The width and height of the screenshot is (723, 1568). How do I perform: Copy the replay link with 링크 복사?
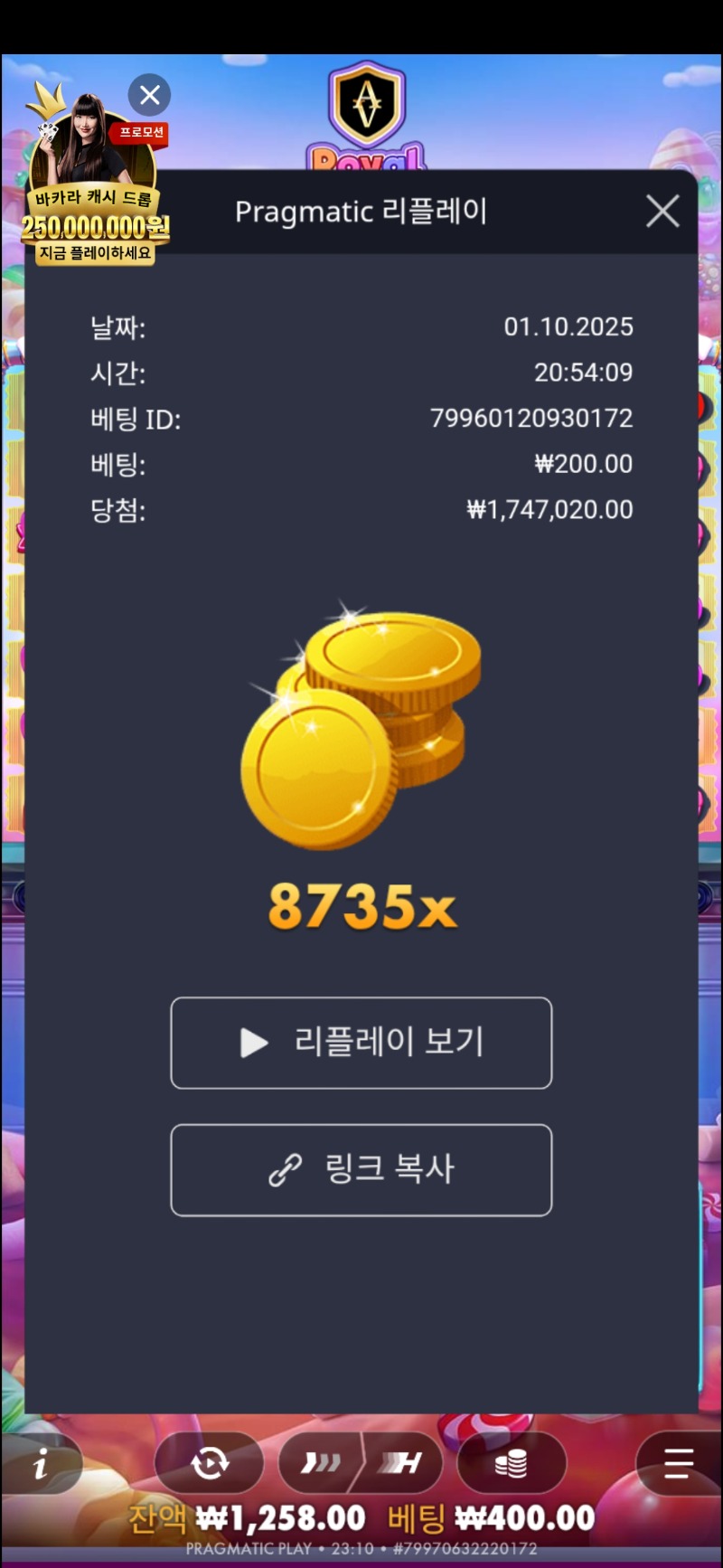click(361, 1169)
